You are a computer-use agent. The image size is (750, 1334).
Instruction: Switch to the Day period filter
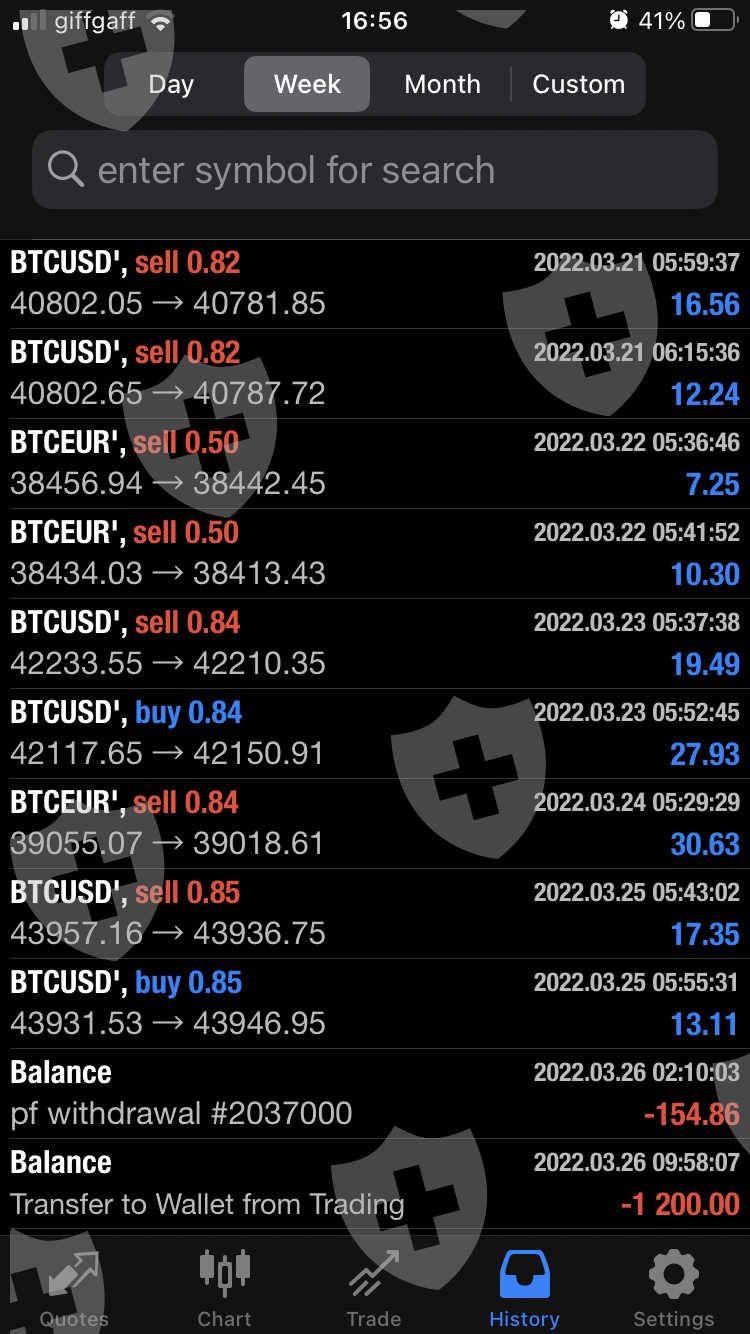[171, 84]
